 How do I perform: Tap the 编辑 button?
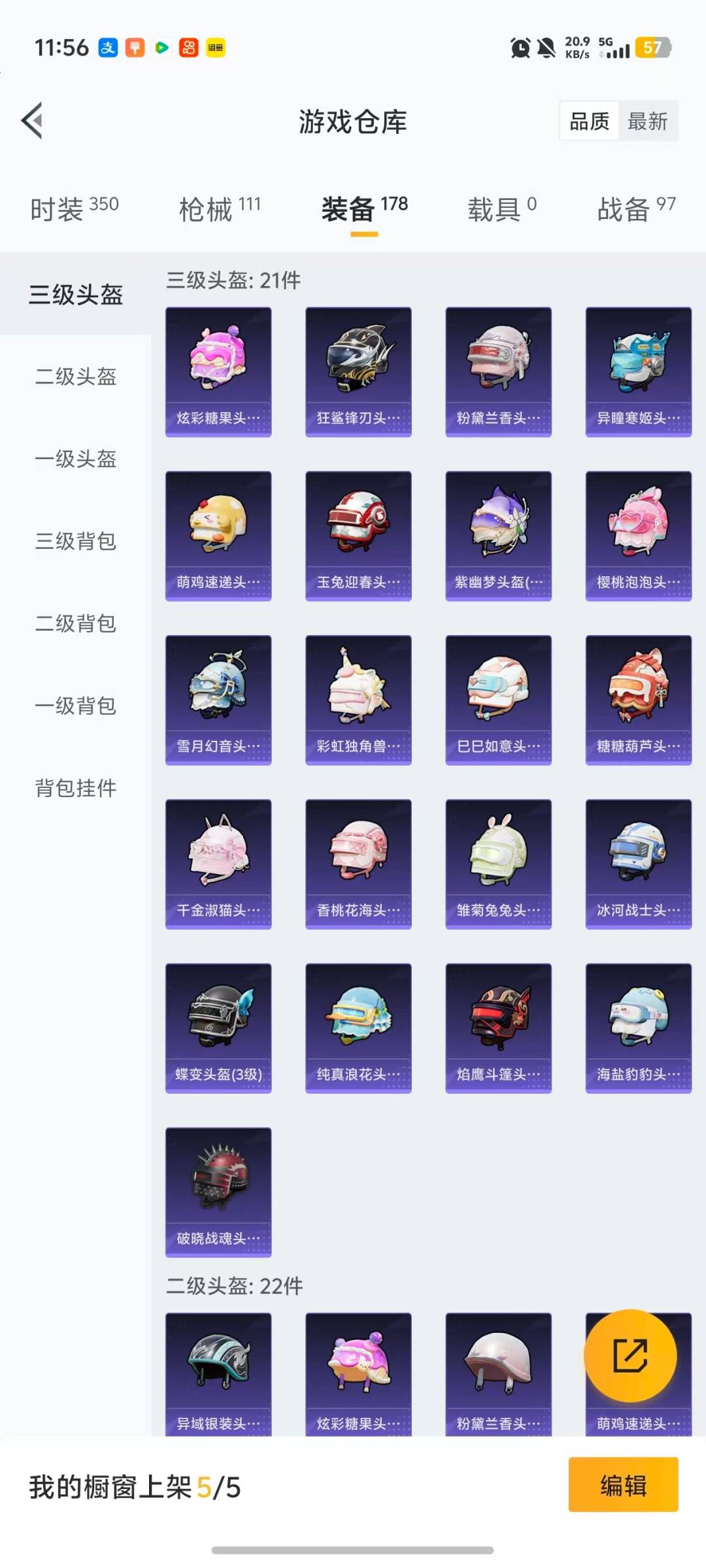click(x=622, y=1484)
